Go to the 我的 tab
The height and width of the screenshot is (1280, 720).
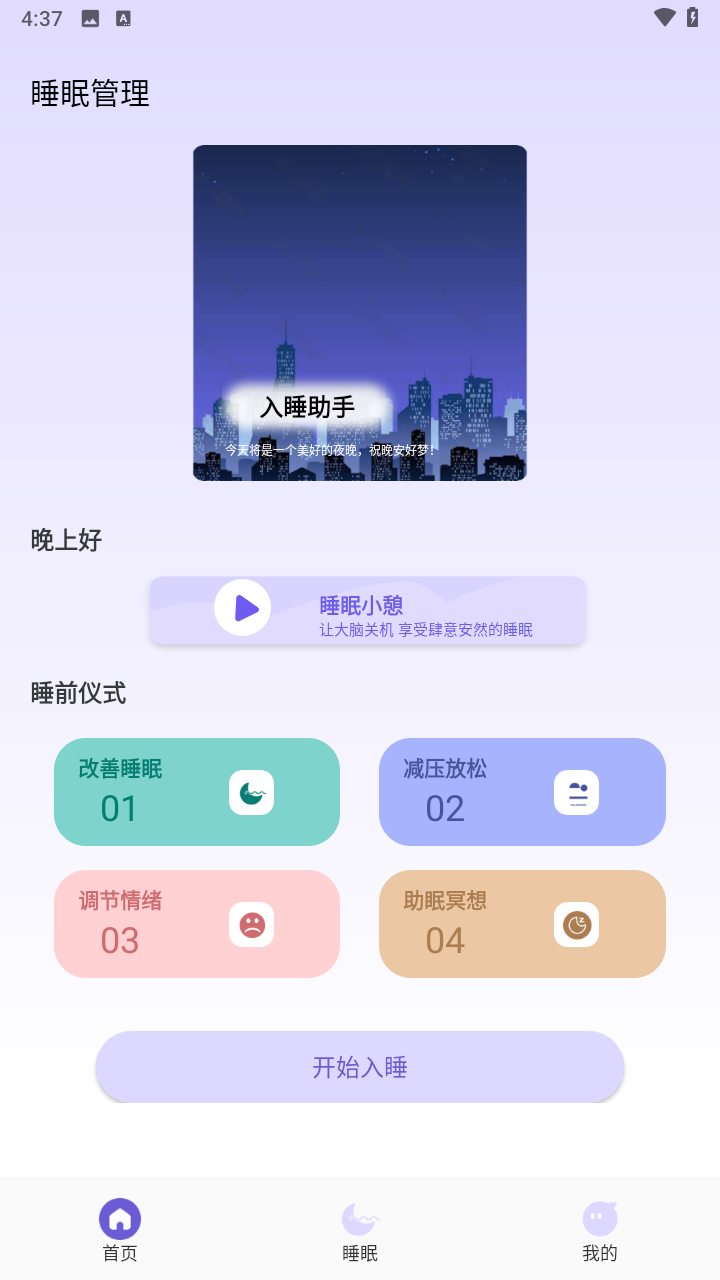[600, 1231]
